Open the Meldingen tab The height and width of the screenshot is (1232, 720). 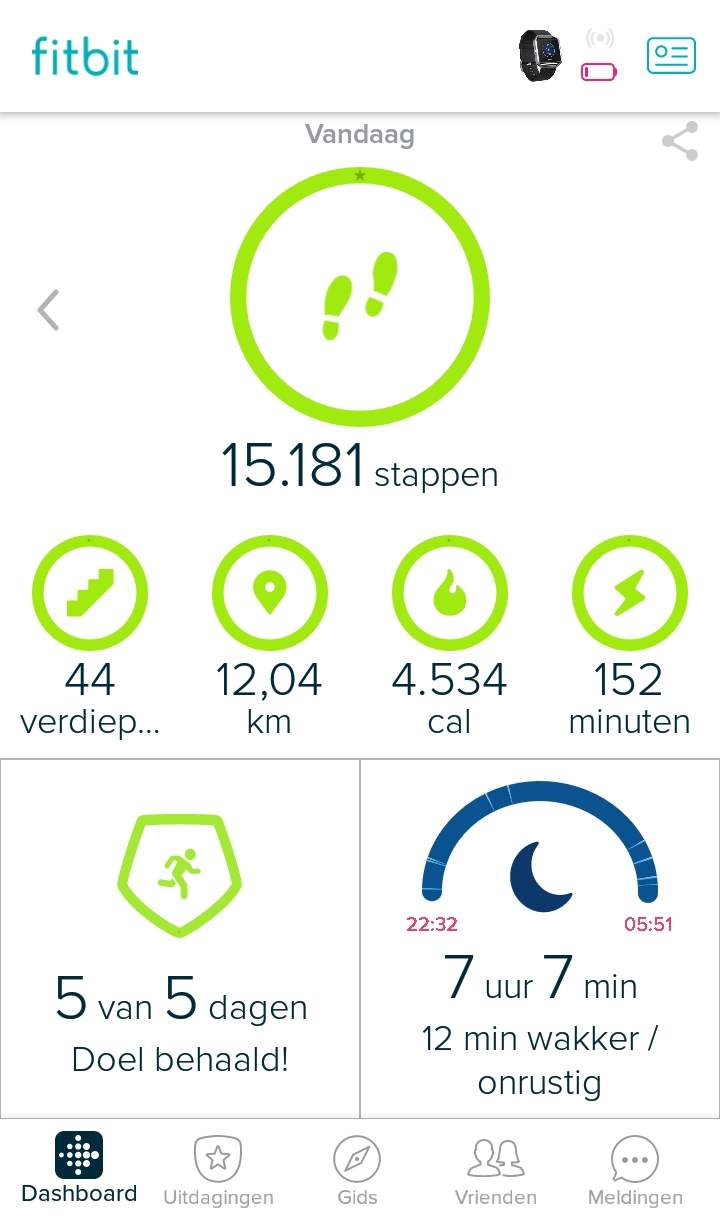coord(635,1172)
